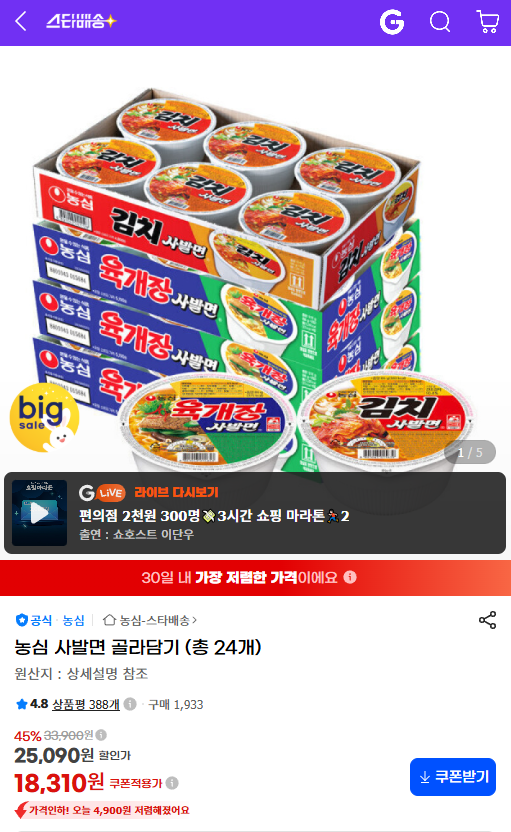Open the main product image gallery
Image resolution: width=511 pixels, height=832 pixels.
coord(255,260)
